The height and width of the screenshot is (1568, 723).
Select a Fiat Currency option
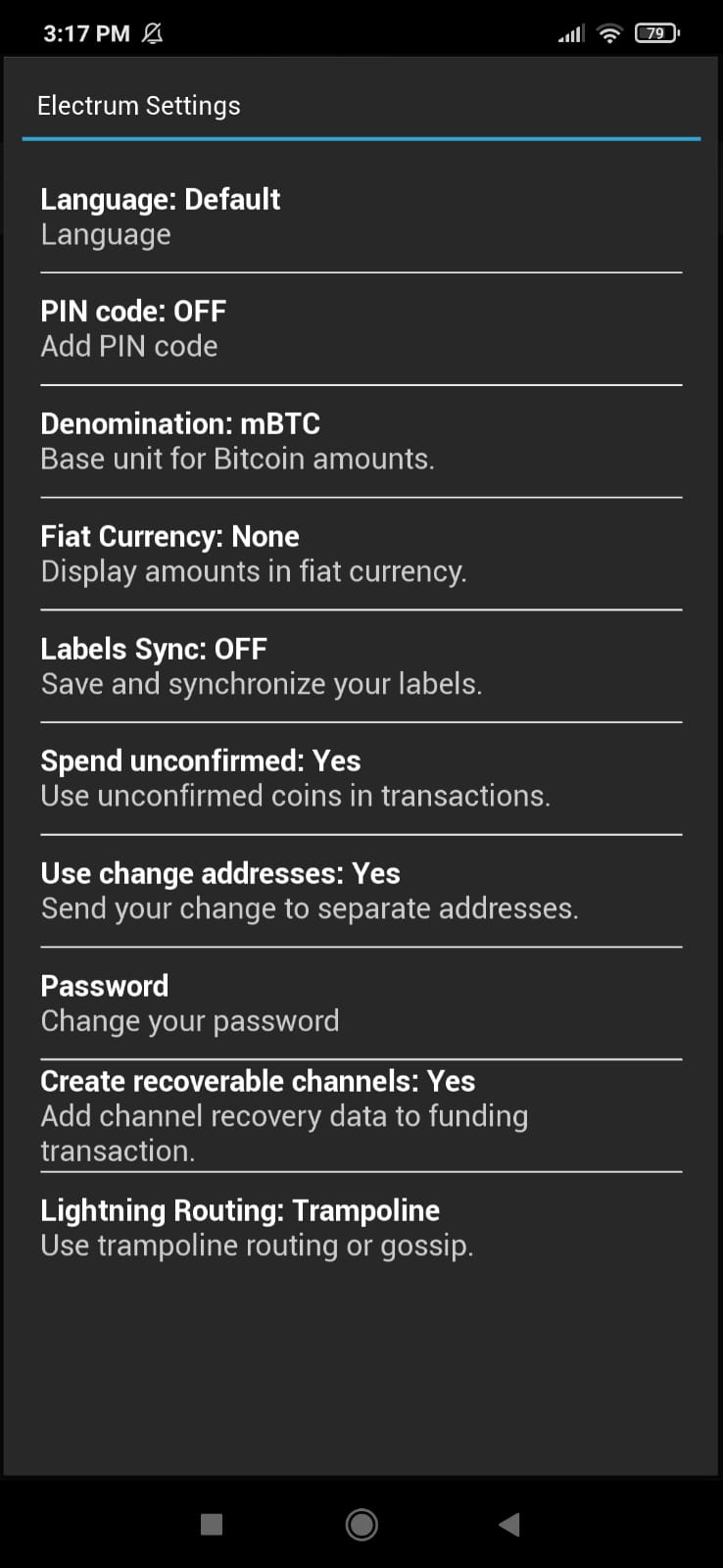[361, 553]
